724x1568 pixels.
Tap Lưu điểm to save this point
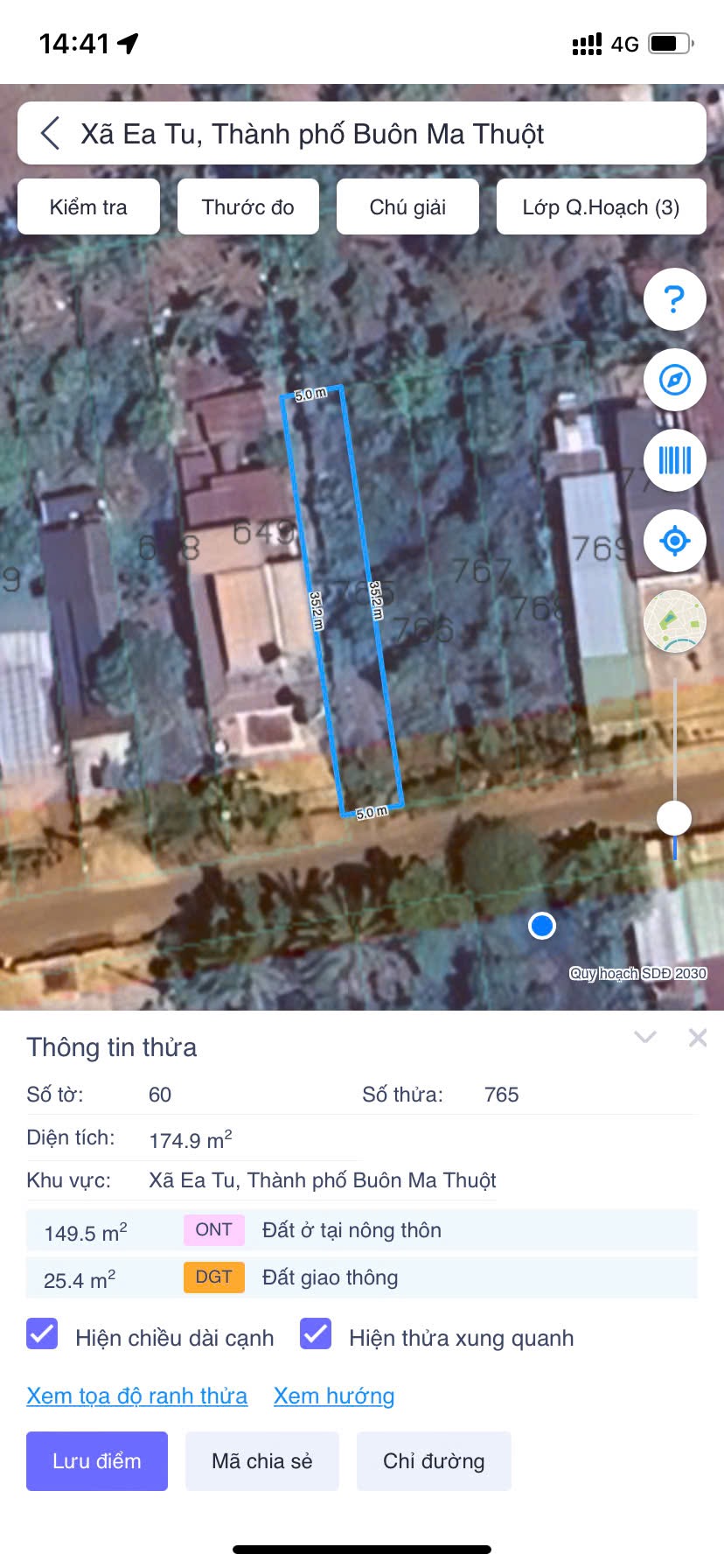click(97, 1460)
